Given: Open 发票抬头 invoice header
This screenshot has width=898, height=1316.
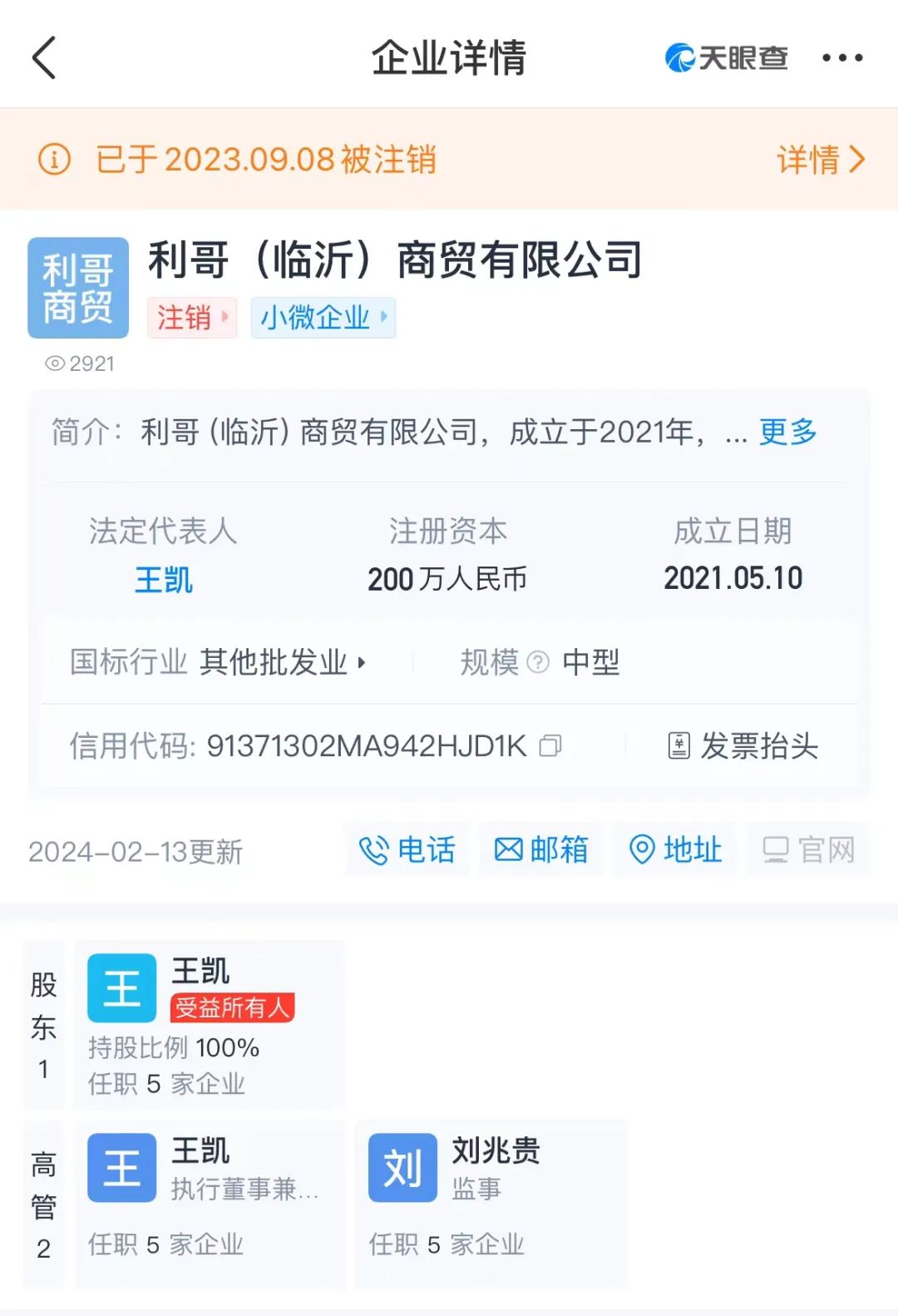Looking at the screenshot, I should 743,745.
